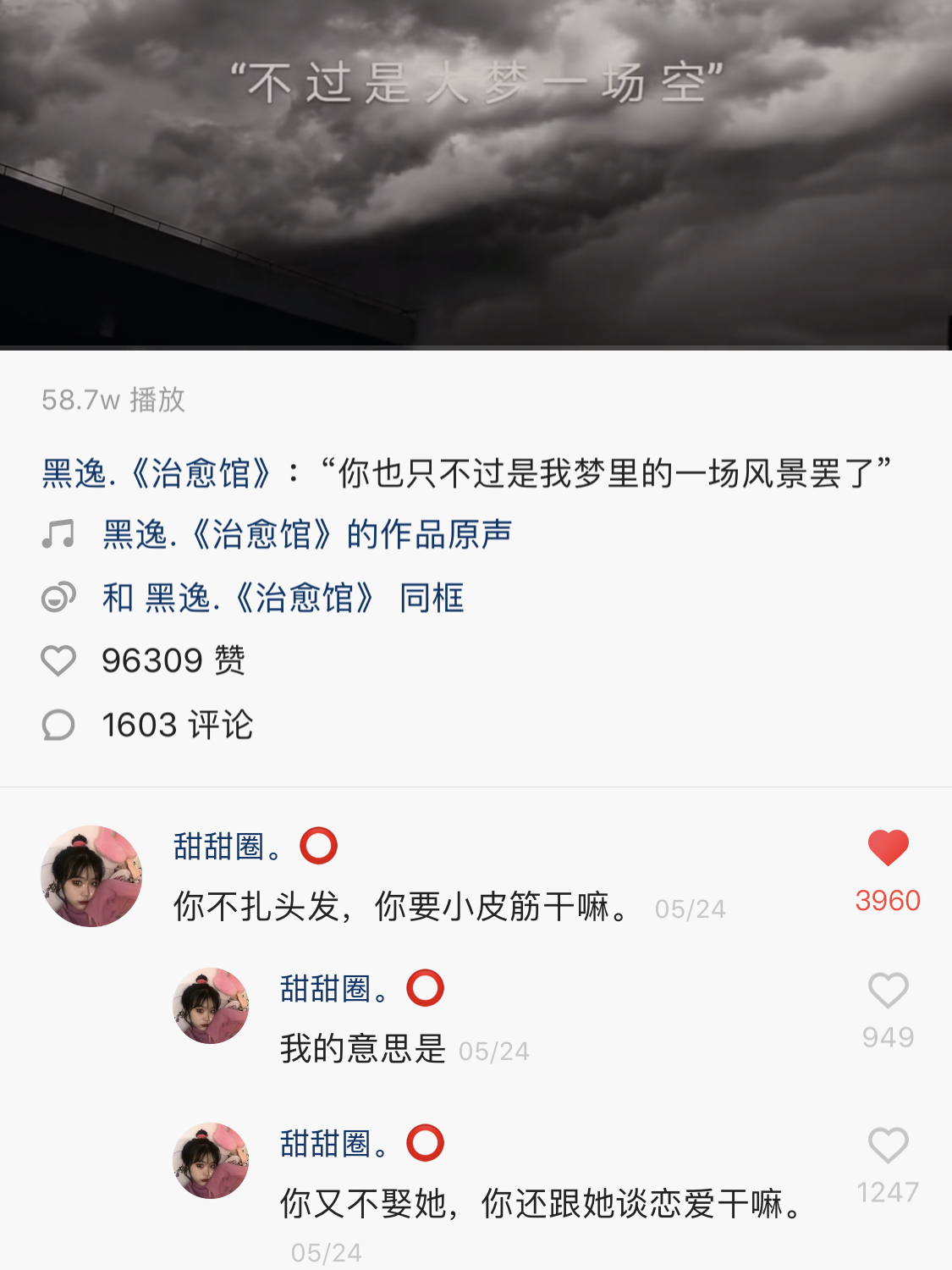This screenshot has height=1270, width=952.
Task: Open the 1603 评论 comments
Action: pyautogui.click(x=58, y=725)
